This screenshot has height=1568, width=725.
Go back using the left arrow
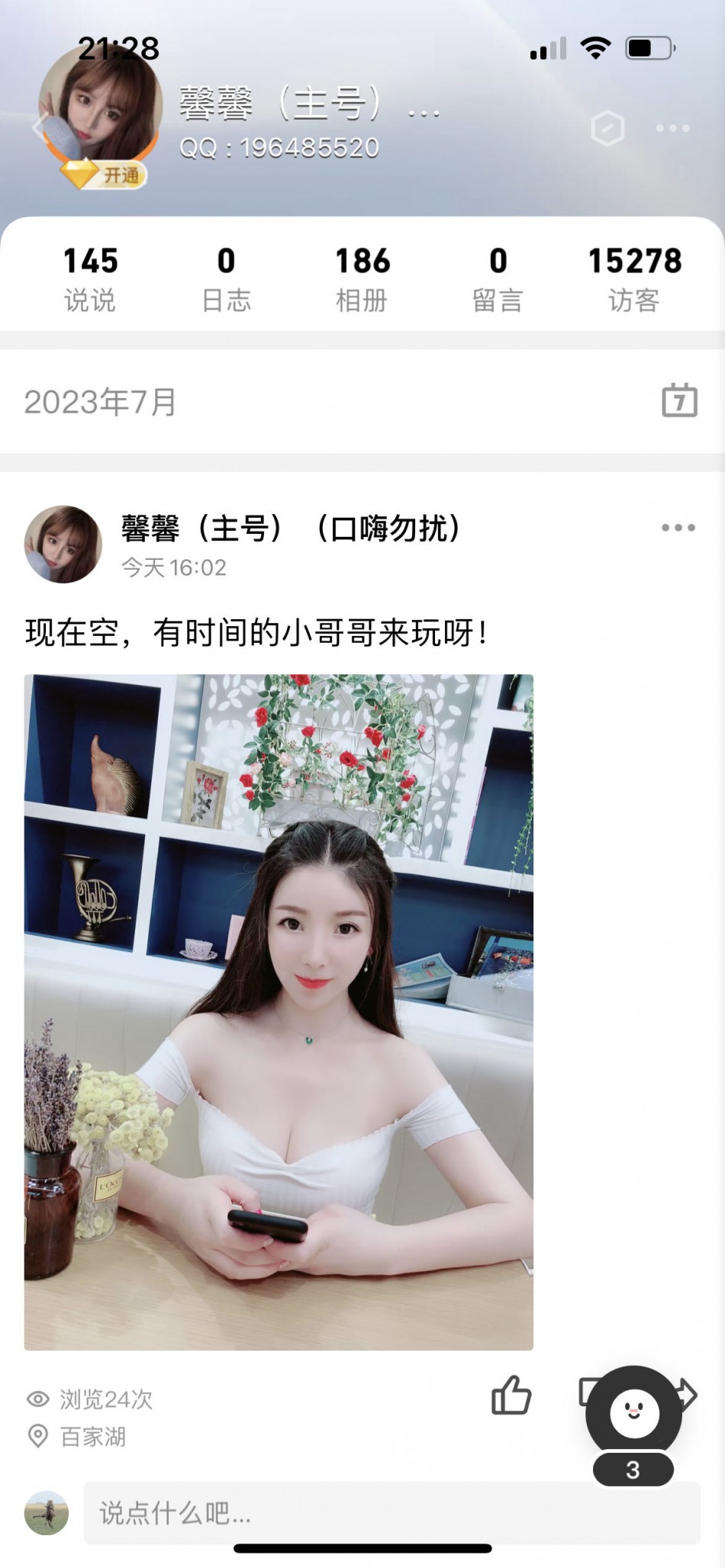click(x=40, y=127)
